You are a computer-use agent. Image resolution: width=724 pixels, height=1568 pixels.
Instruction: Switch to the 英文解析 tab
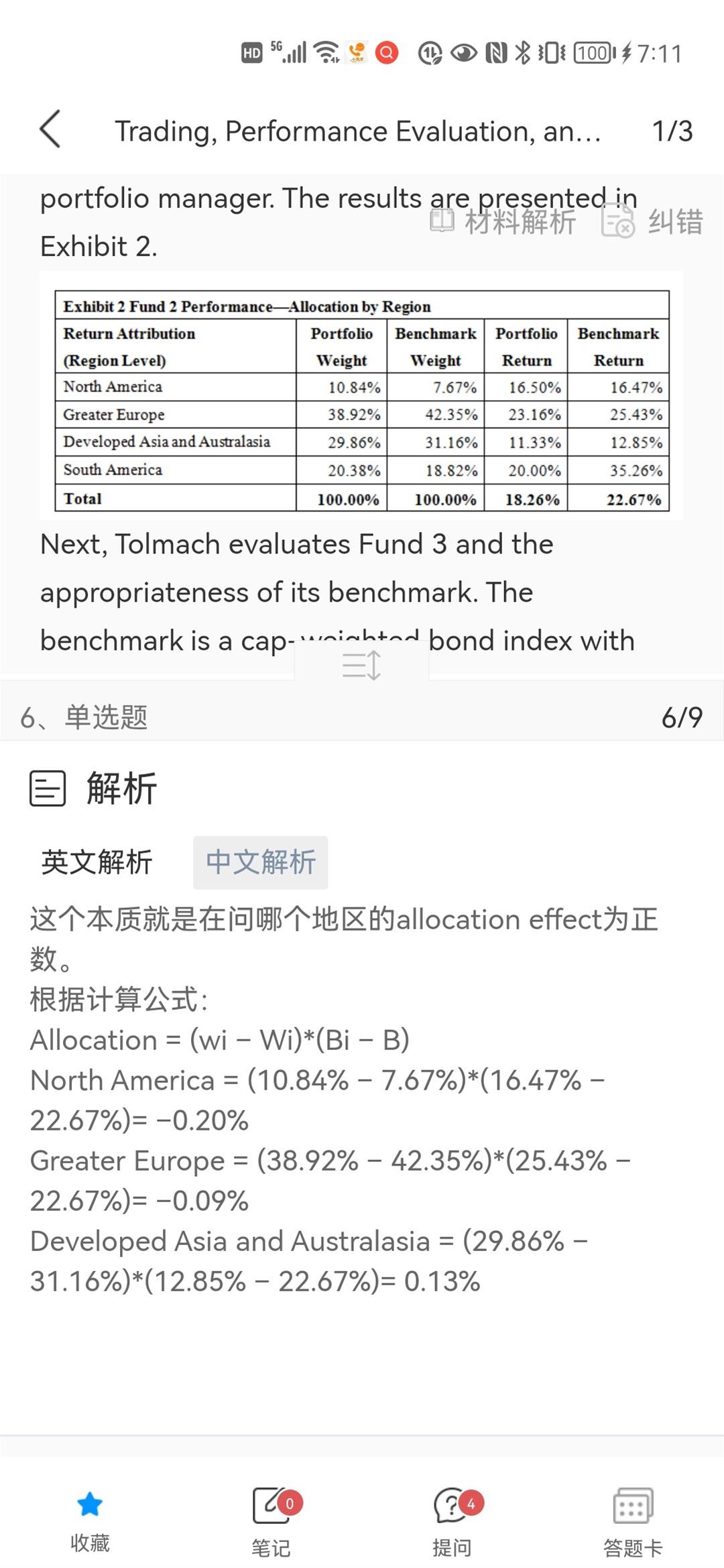[x=97, y=862]
